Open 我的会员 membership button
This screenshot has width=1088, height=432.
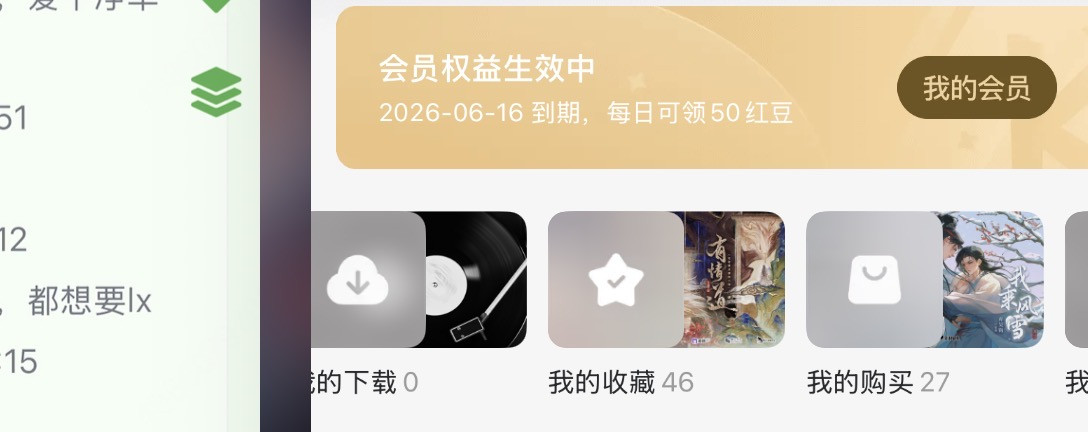(x=976, y=88)
